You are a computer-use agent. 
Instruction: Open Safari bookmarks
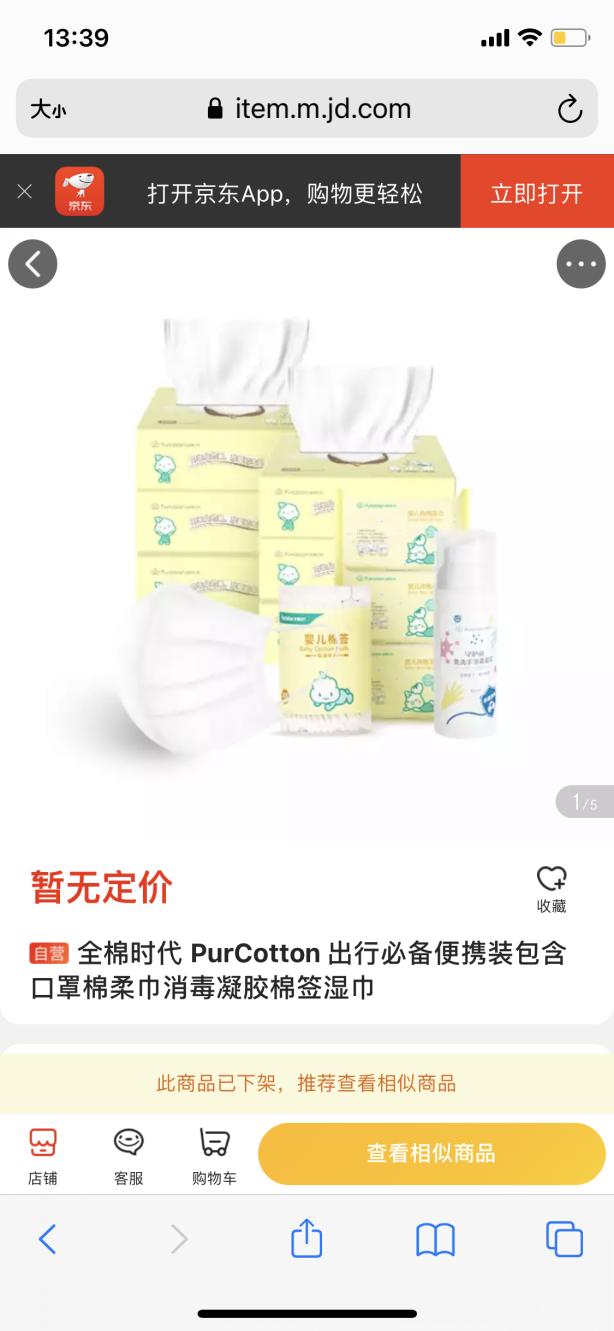[x=435, y=1239]
